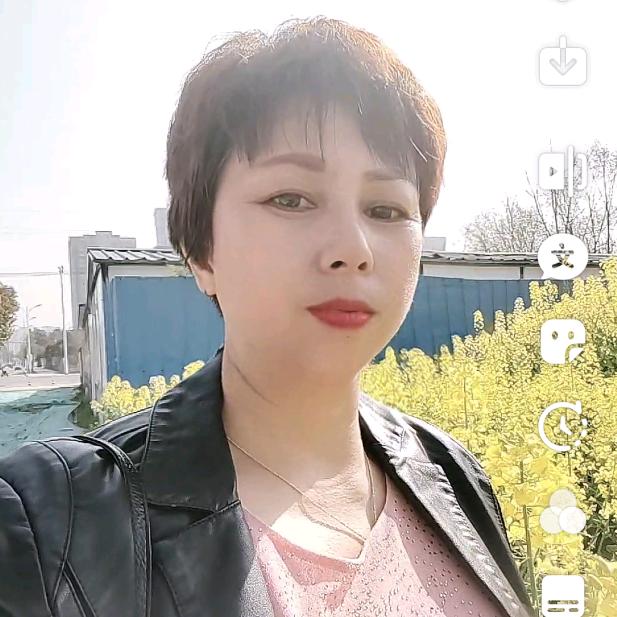The width and height of the screenshot is (617, 617).
Task: Open the auto captions icon
Action: pos(563,595)
